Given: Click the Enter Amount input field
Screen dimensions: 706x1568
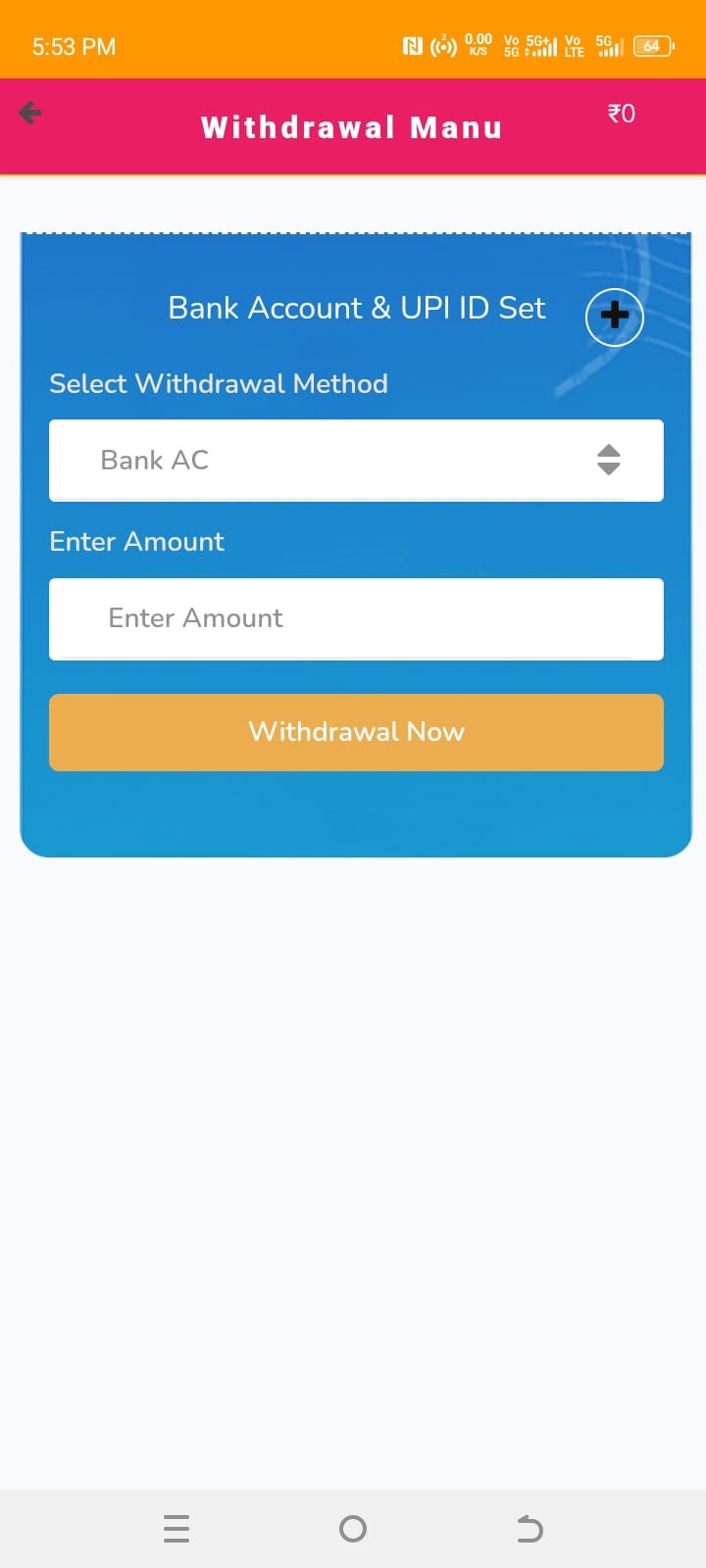Looking at the screenshot, I should click(356, 618).
